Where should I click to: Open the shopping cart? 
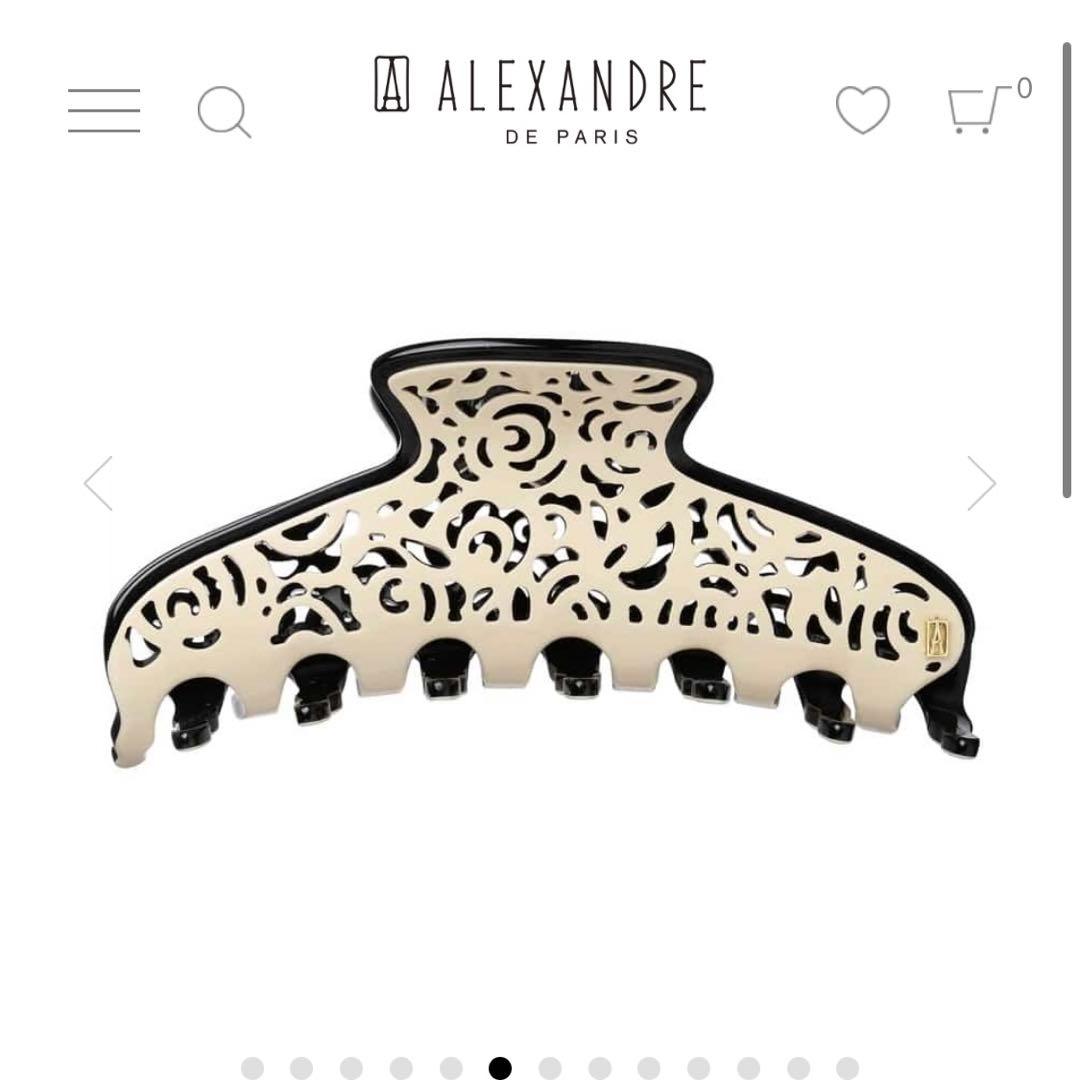(x=978, y=109)
